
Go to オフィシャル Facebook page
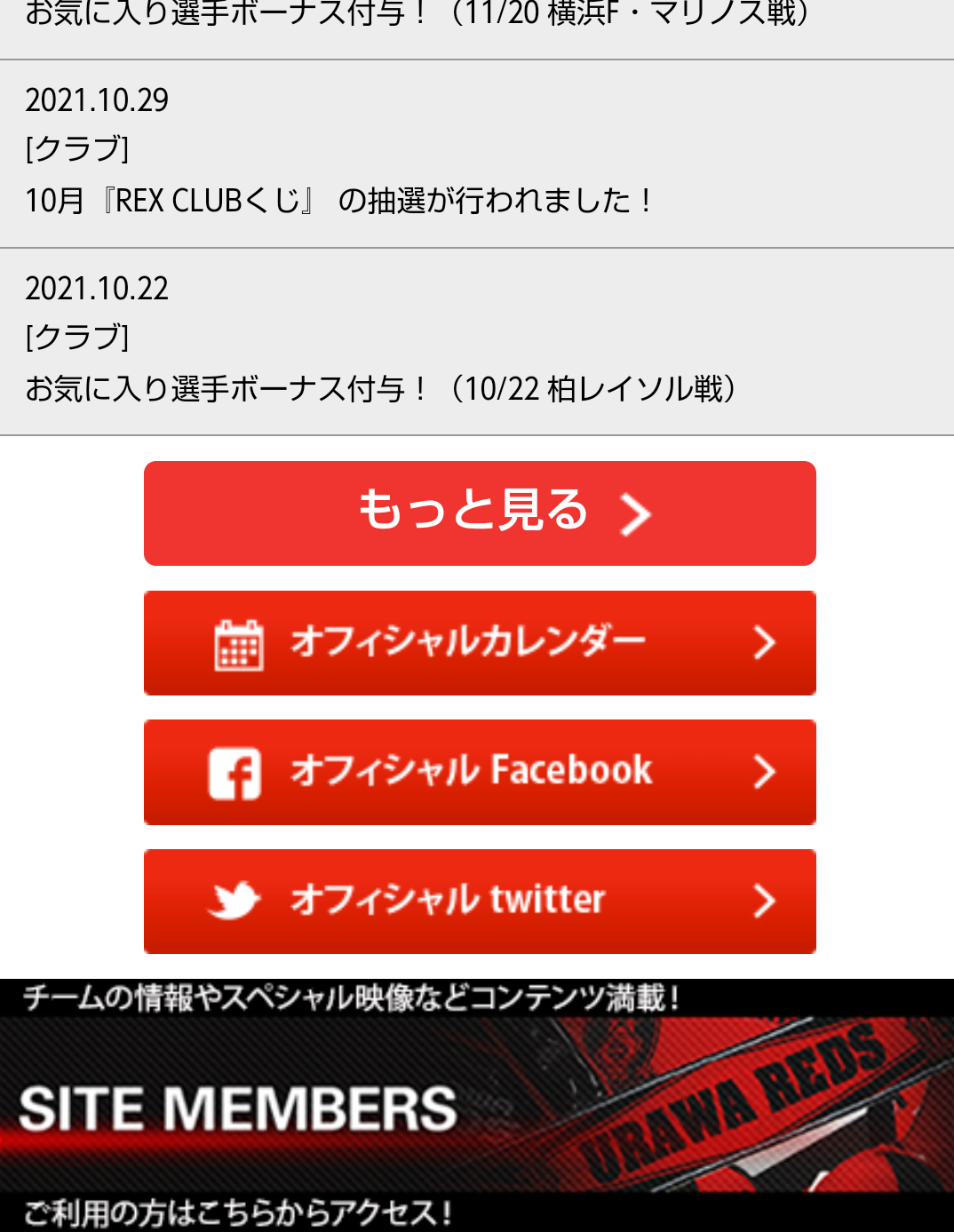480,771
